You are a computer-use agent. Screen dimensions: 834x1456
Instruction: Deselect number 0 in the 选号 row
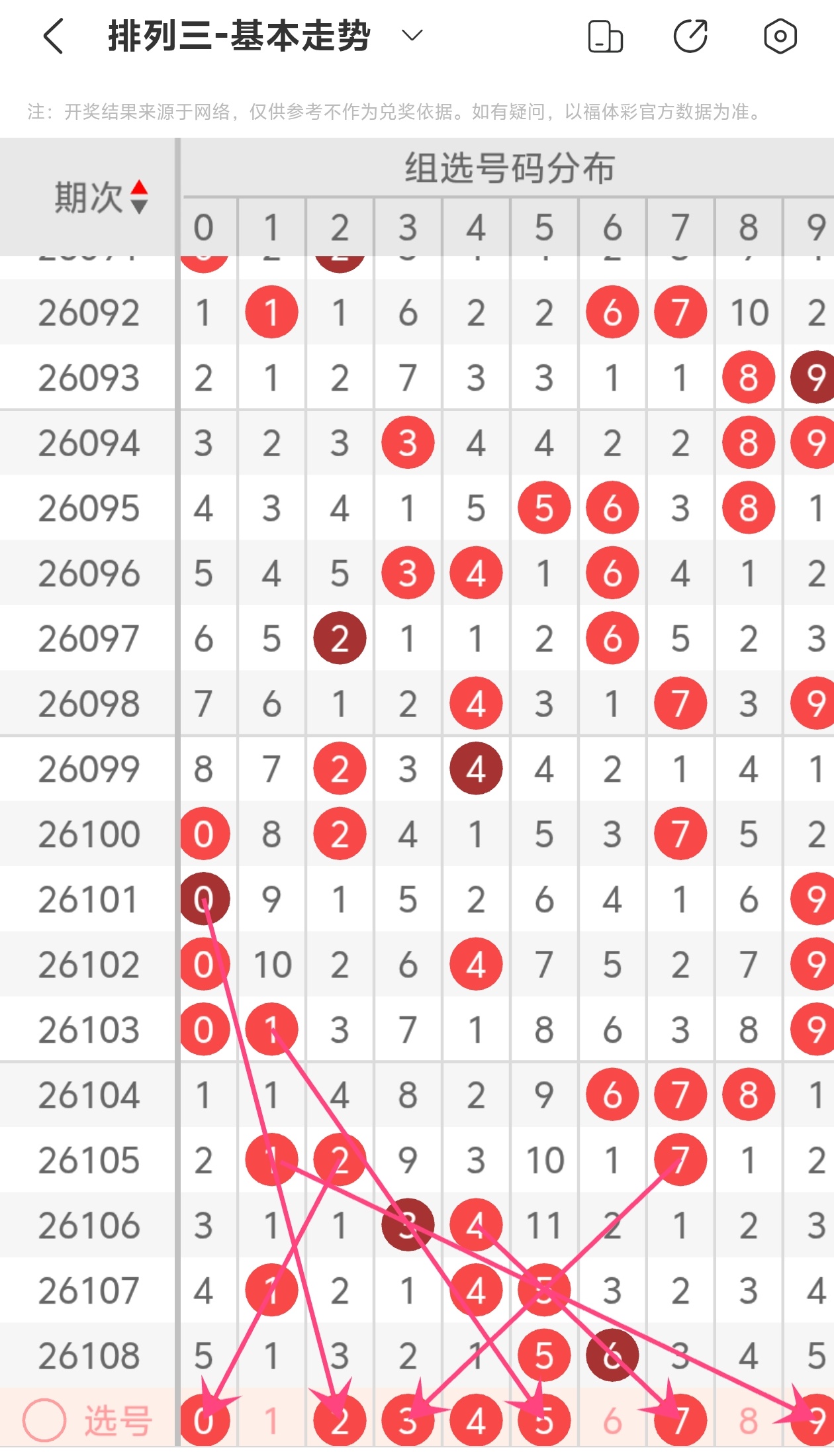click(x=204, y=1421)
